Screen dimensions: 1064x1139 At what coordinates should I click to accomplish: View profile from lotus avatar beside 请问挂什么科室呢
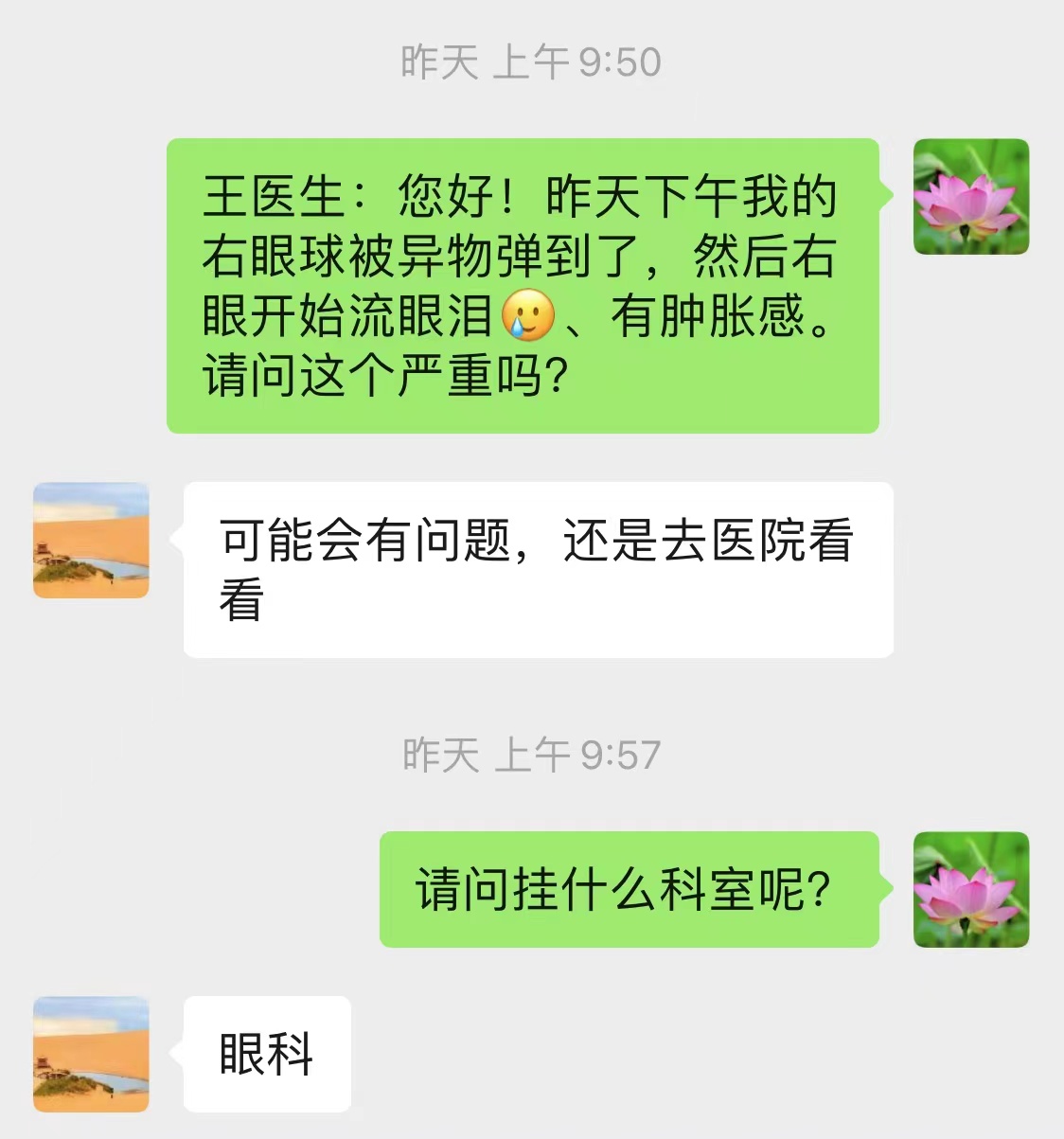tap(970, 889)
